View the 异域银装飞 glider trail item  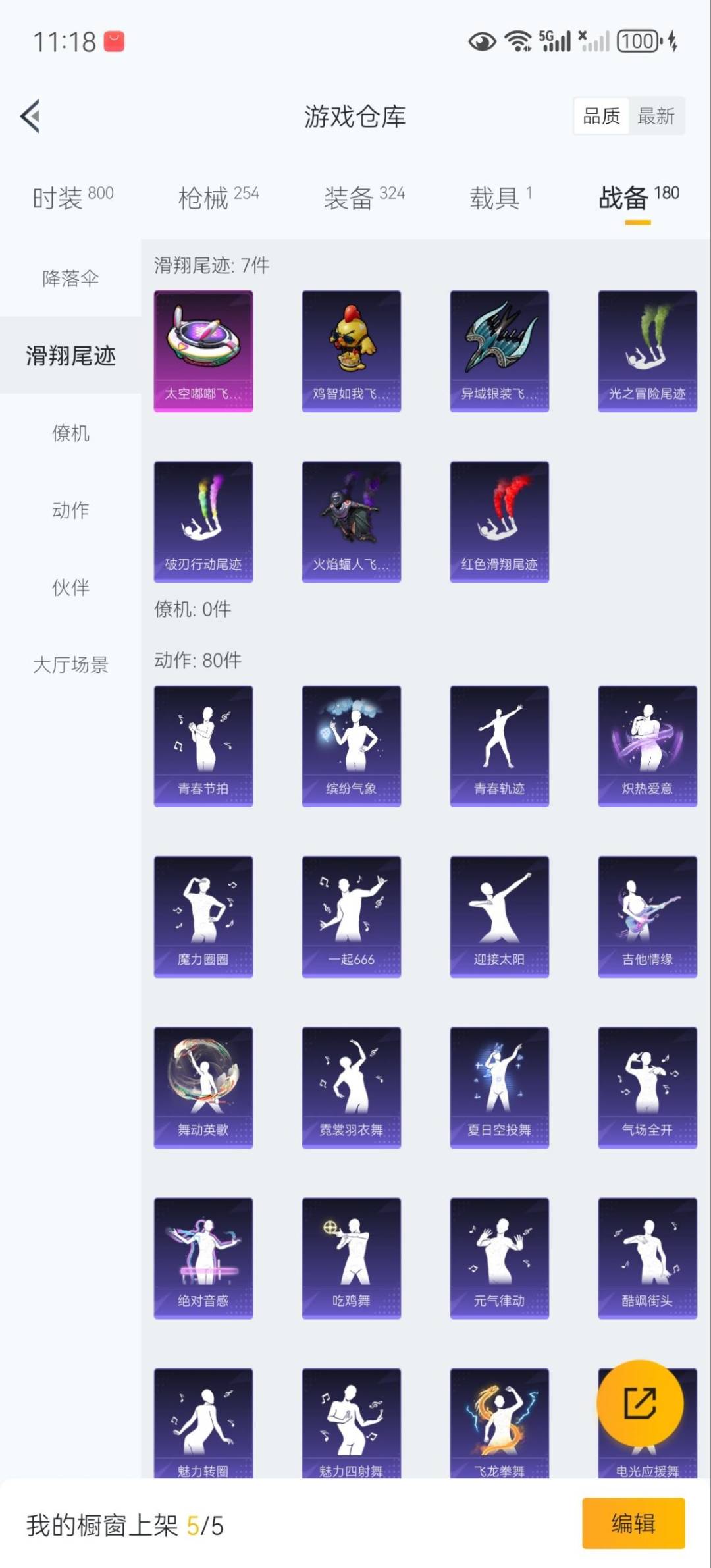498,350
